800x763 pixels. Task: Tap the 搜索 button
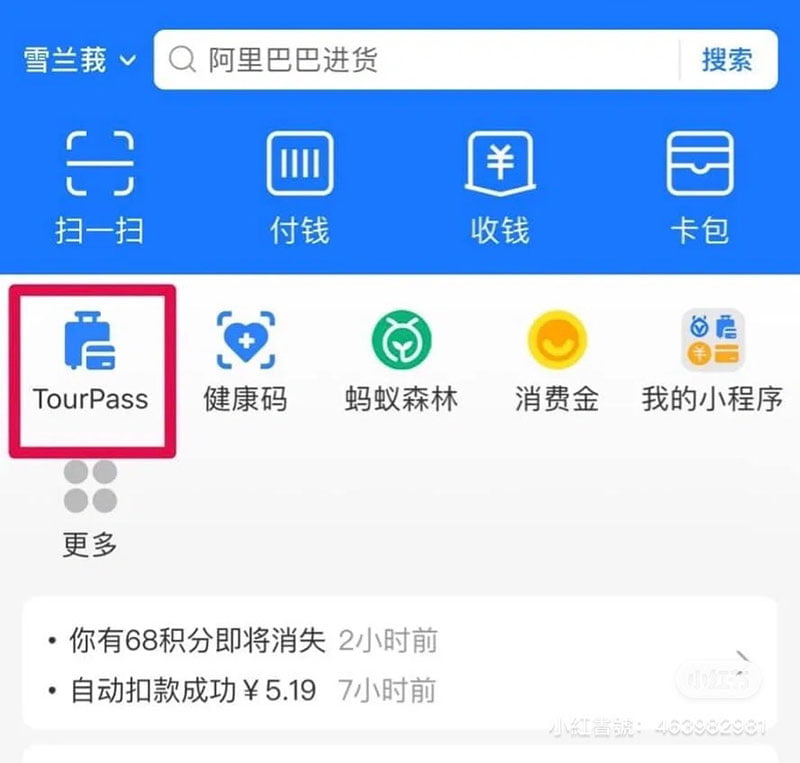coord(727,60)
